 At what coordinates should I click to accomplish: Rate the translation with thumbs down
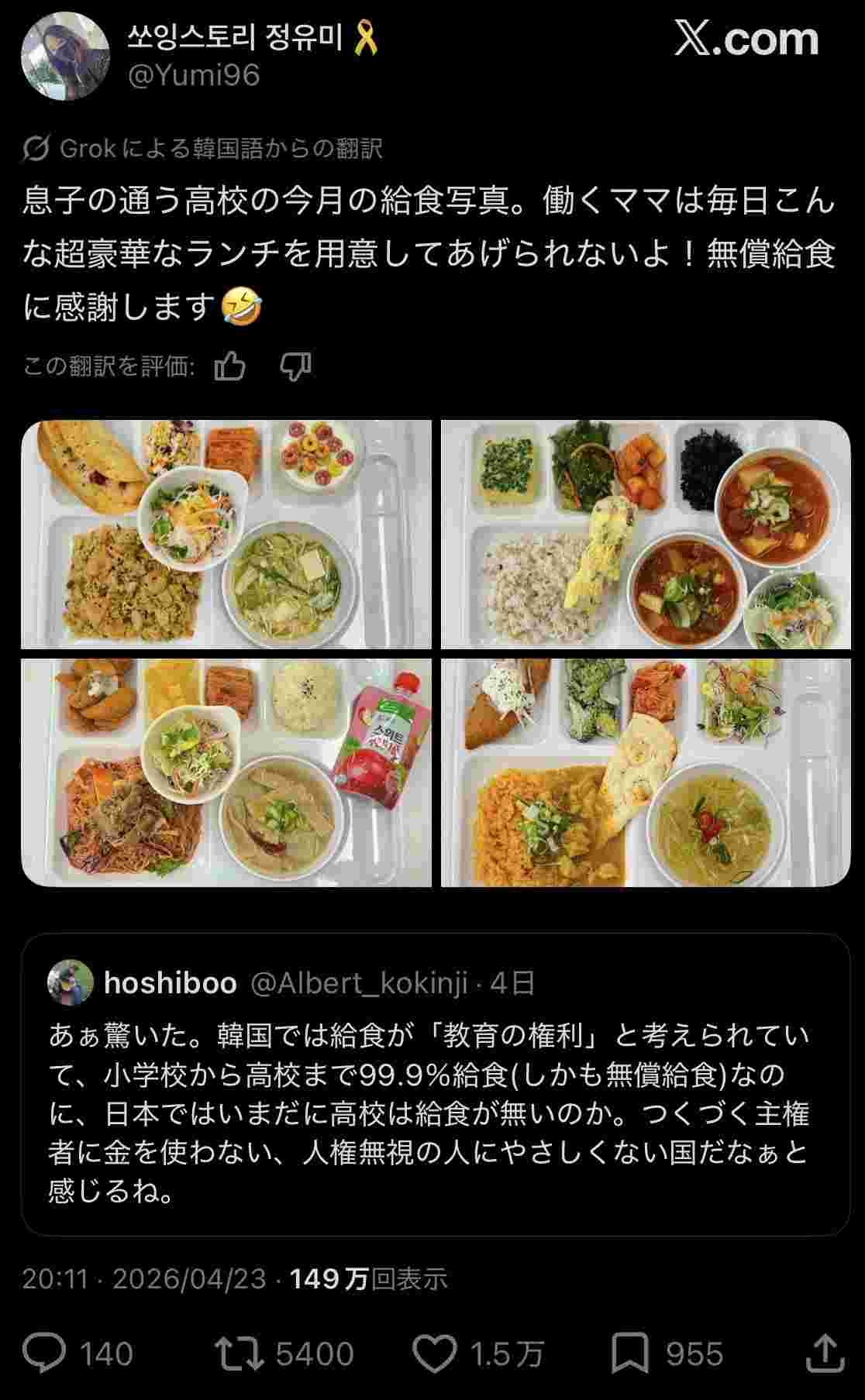pyautogui.click(x=295, y=366)
